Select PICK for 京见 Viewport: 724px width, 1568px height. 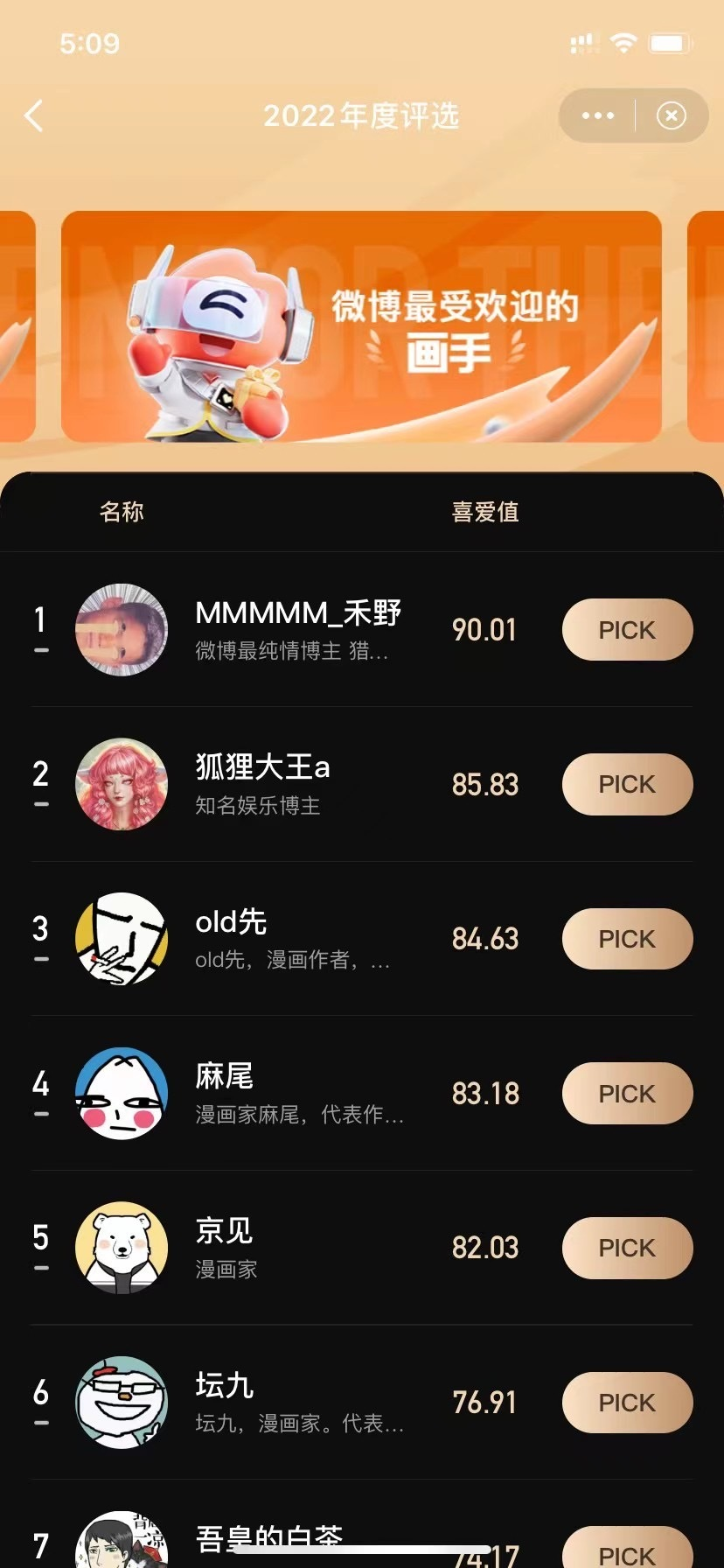[627, 1248]
